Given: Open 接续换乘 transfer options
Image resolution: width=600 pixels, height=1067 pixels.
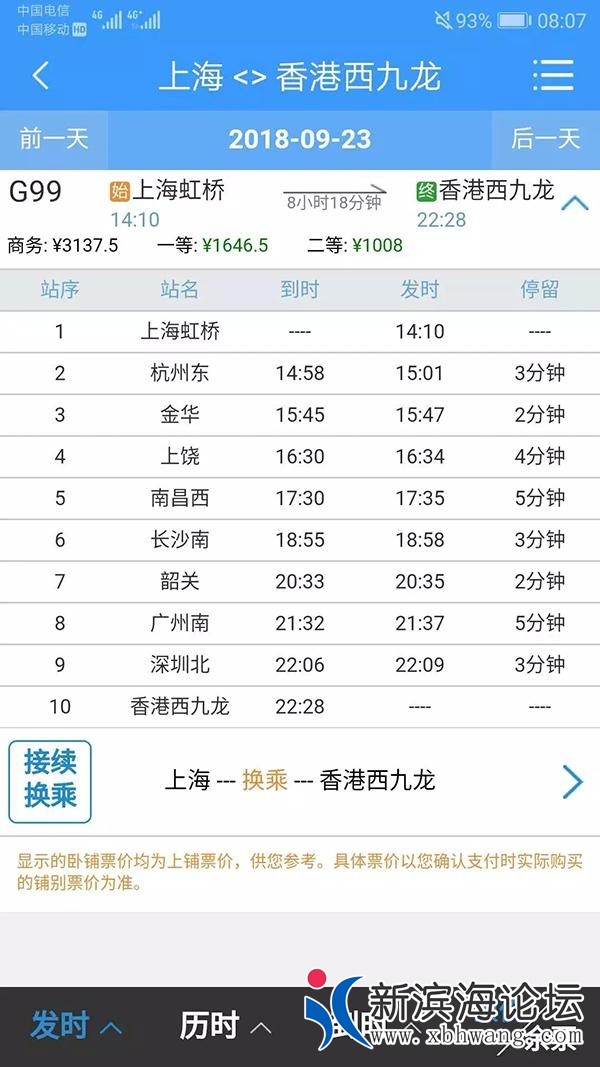Looking at the screenshot, I should pyautogui.click(x=50, y=782).
